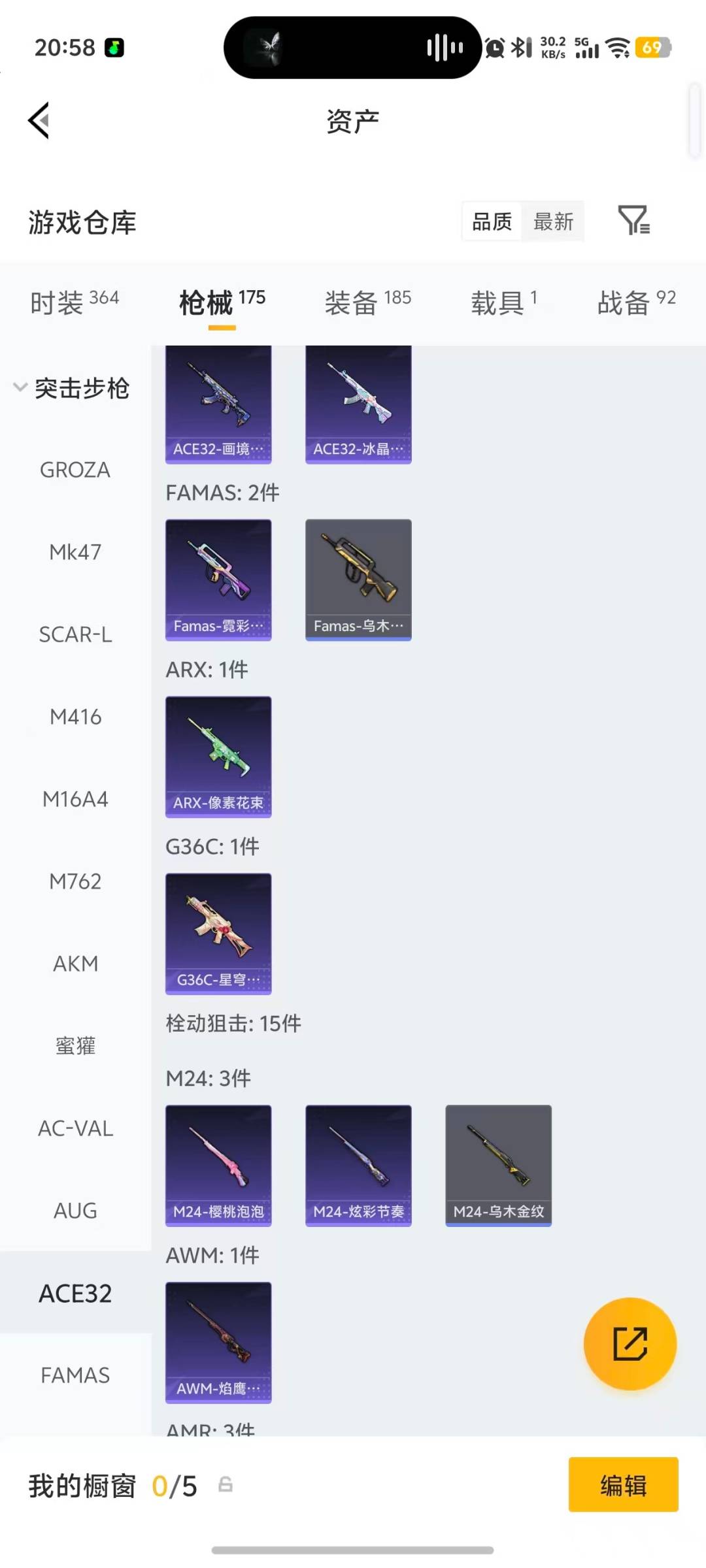Open the G36C-星穹 skin card
Viewport: 706px width, 1568px height.
pos(218,934)
